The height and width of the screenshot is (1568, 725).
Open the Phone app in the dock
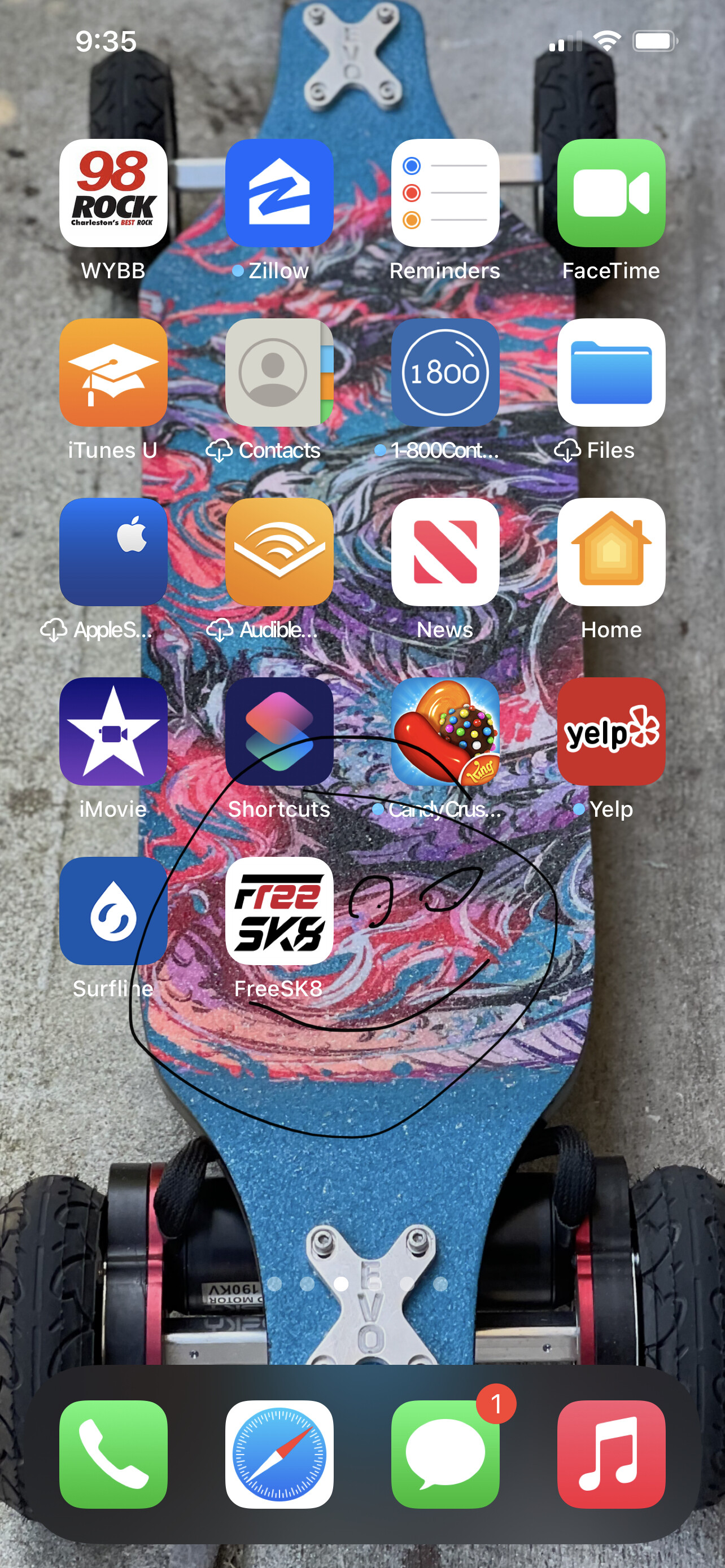tap(113, 1453)
